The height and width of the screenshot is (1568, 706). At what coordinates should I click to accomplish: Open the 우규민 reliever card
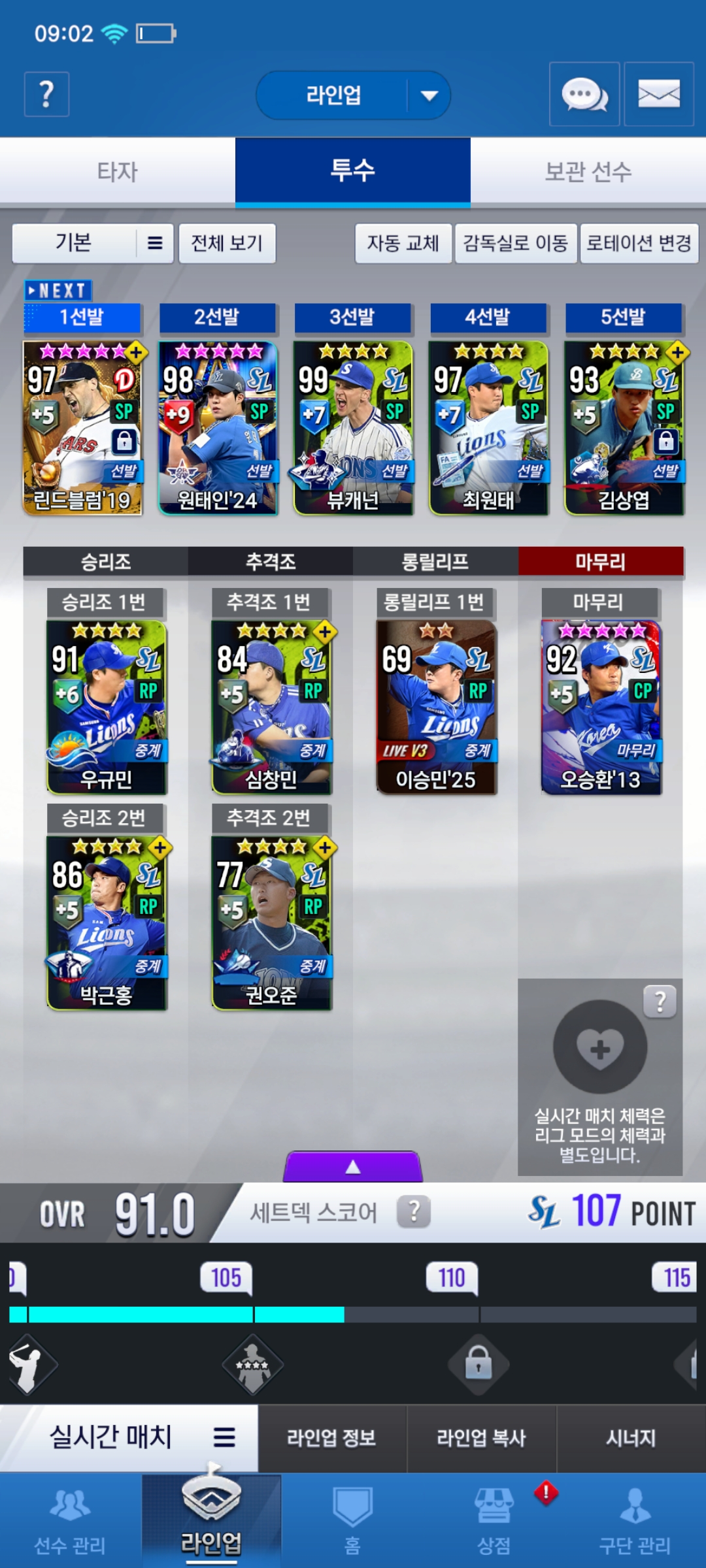tap(107, 707)
